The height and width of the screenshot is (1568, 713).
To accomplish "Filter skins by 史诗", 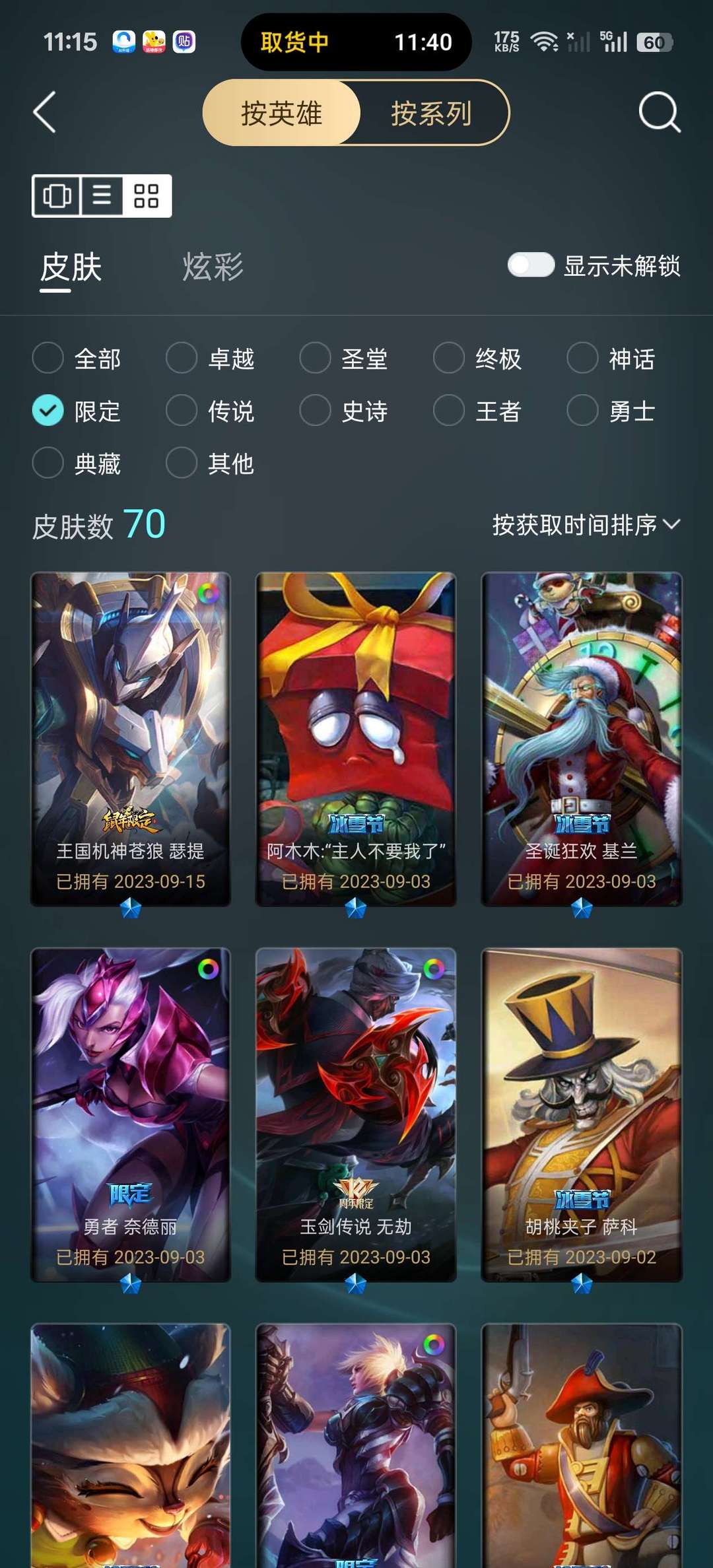I will (344, 411).
